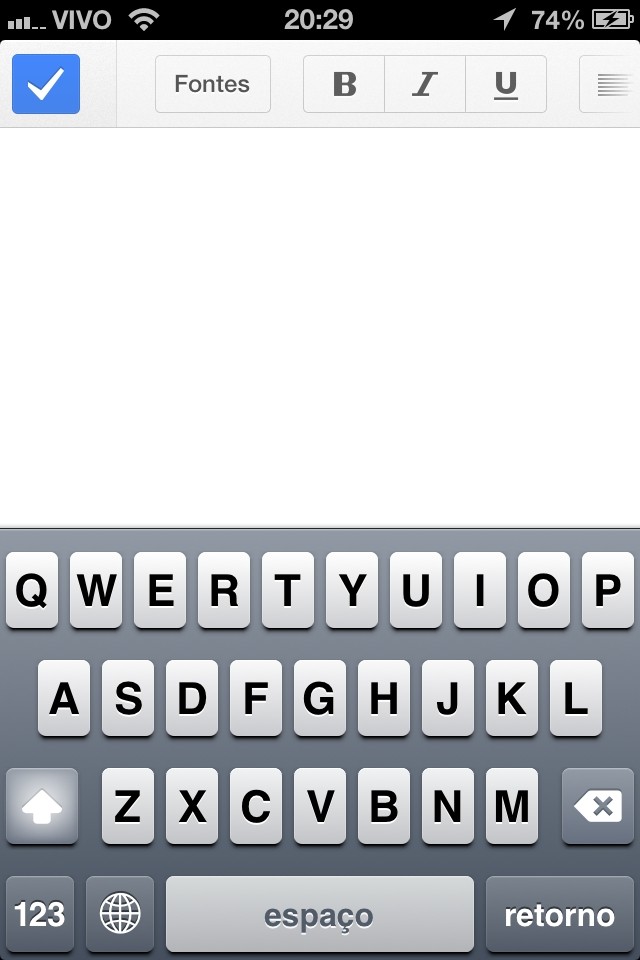
Task: Switch to the 123 numeric keyboard
Action: (x=40, y=914)
